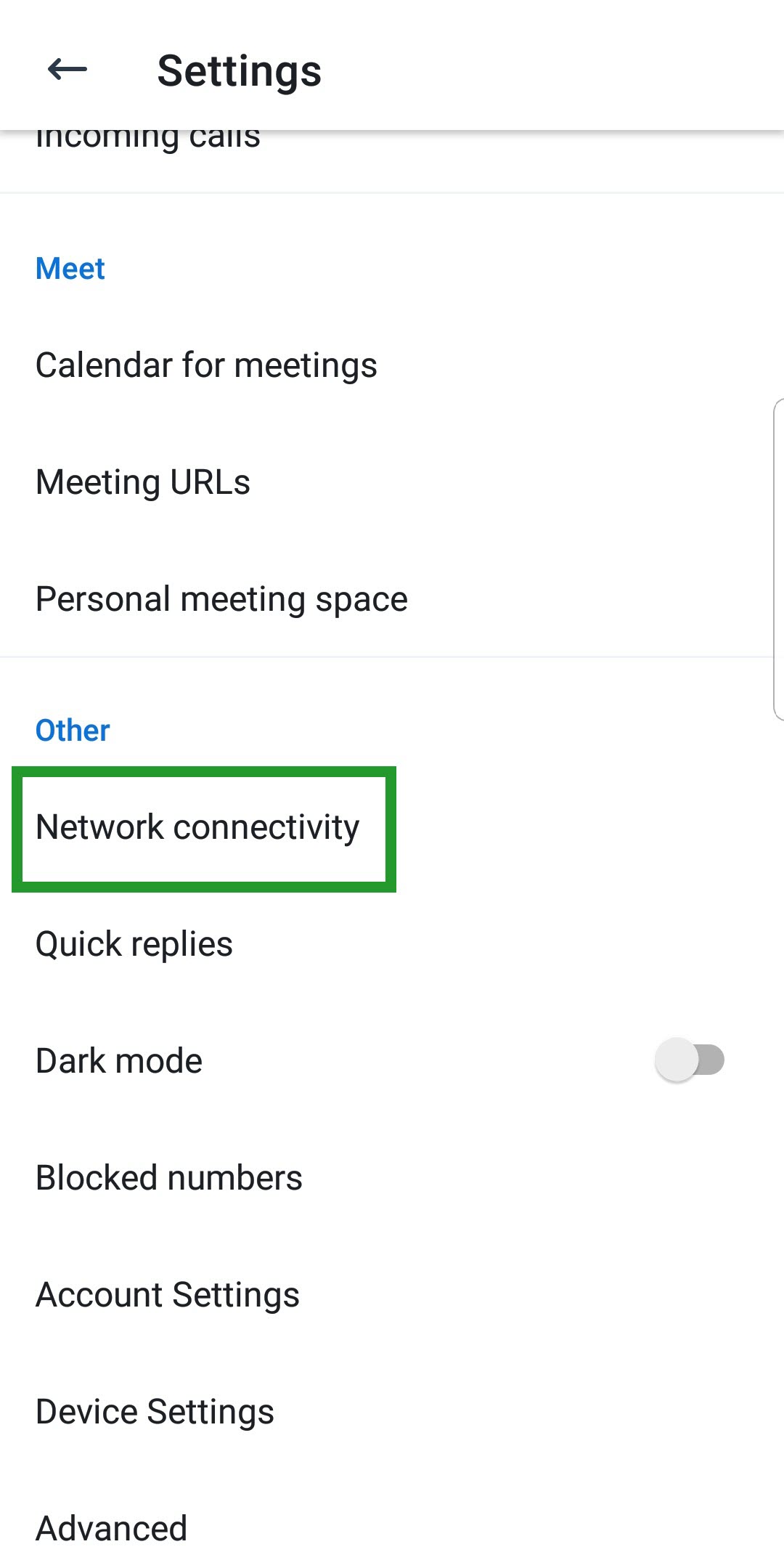Open Account Settings
Viewport: 784px width, 1568px height.
click(392, 1295)
